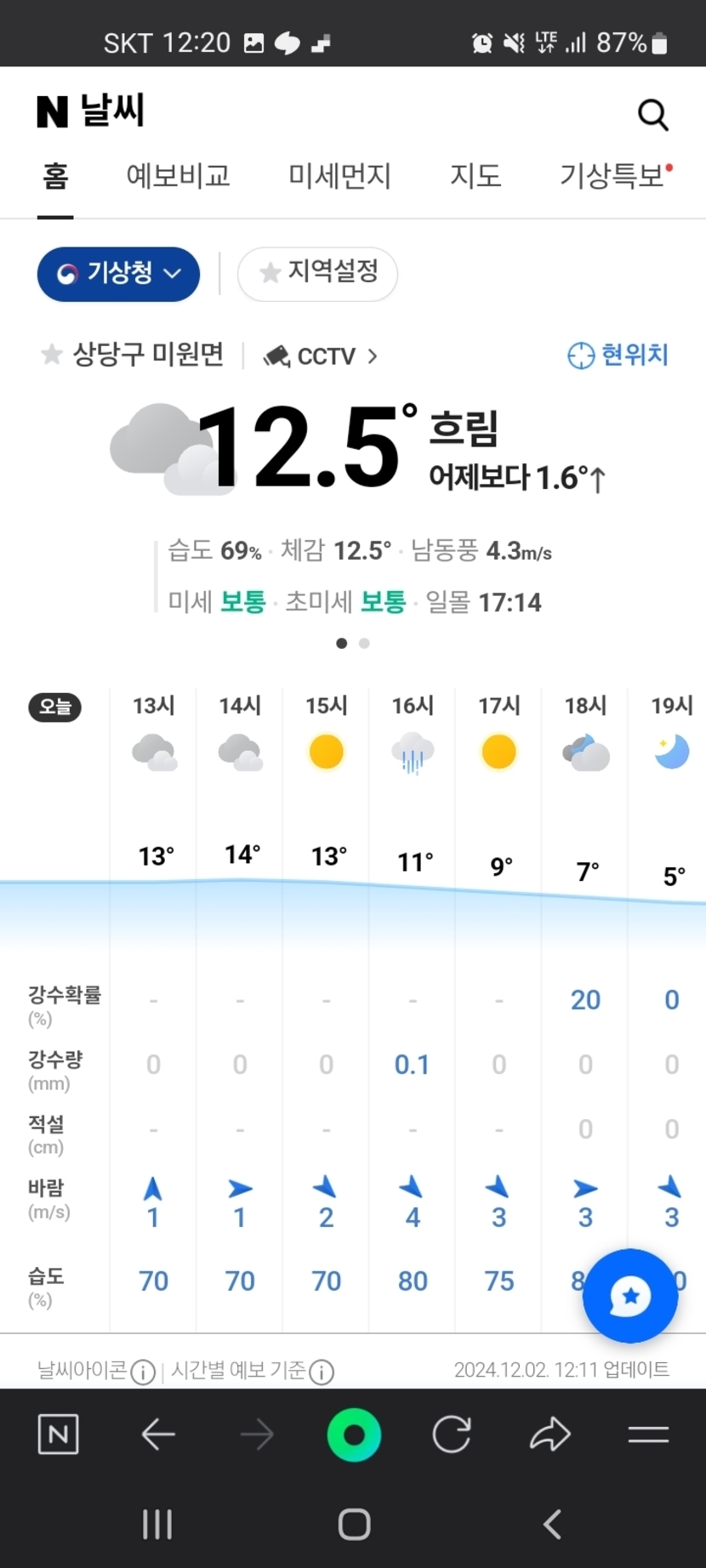
Task: Tap the system home button
Action: (354, 1525)
